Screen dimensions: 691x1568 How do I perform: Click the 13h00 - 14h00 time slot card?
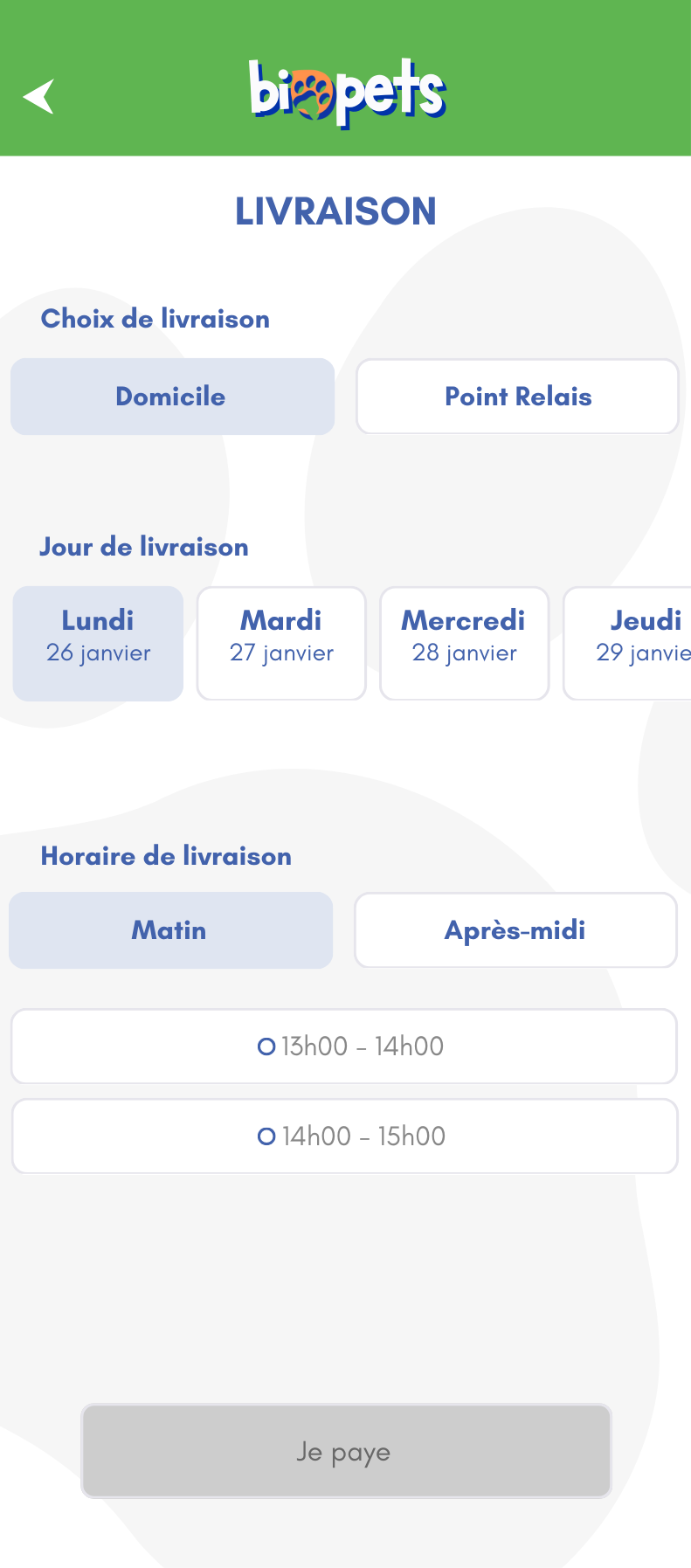point(345,1046)
